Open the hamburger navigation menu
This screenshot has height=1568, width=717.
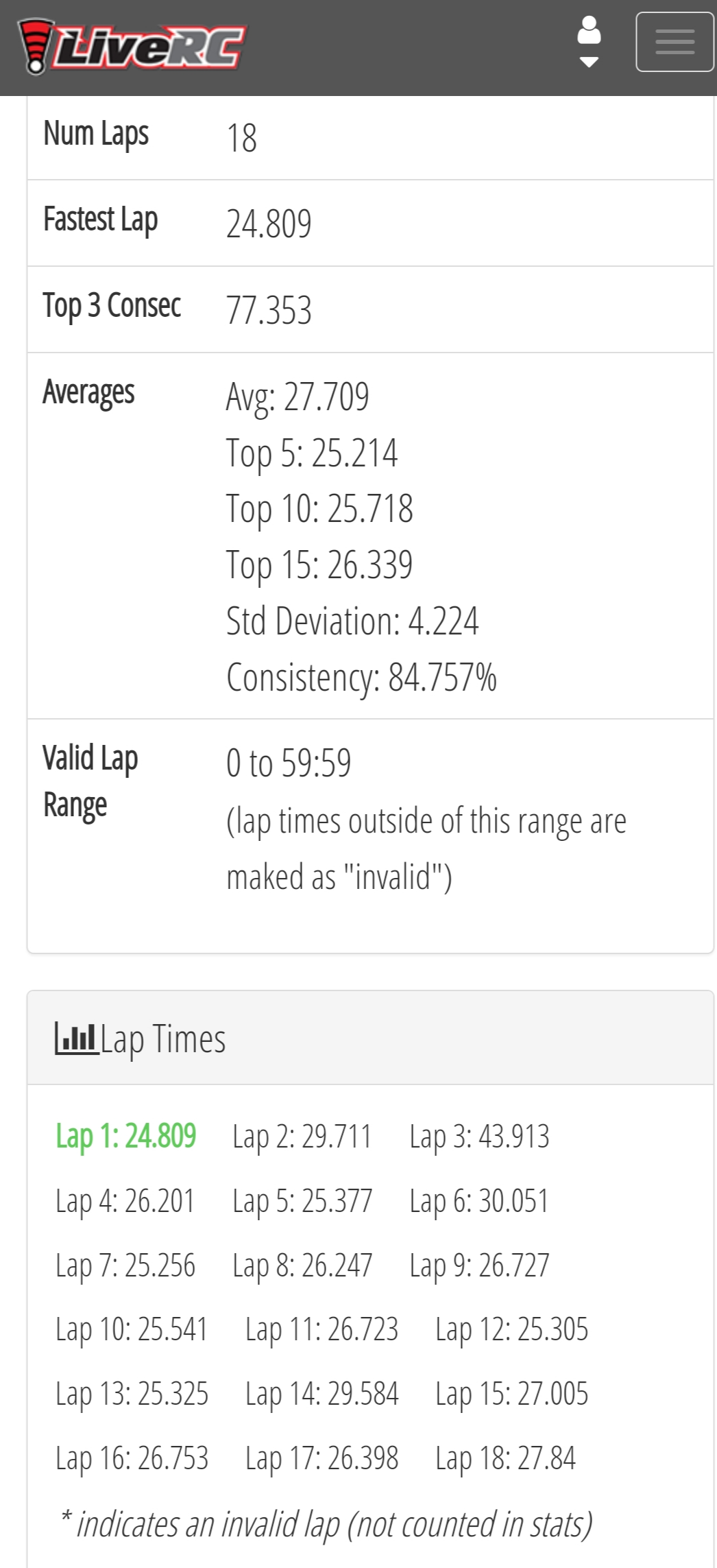(x=675, y=42)
